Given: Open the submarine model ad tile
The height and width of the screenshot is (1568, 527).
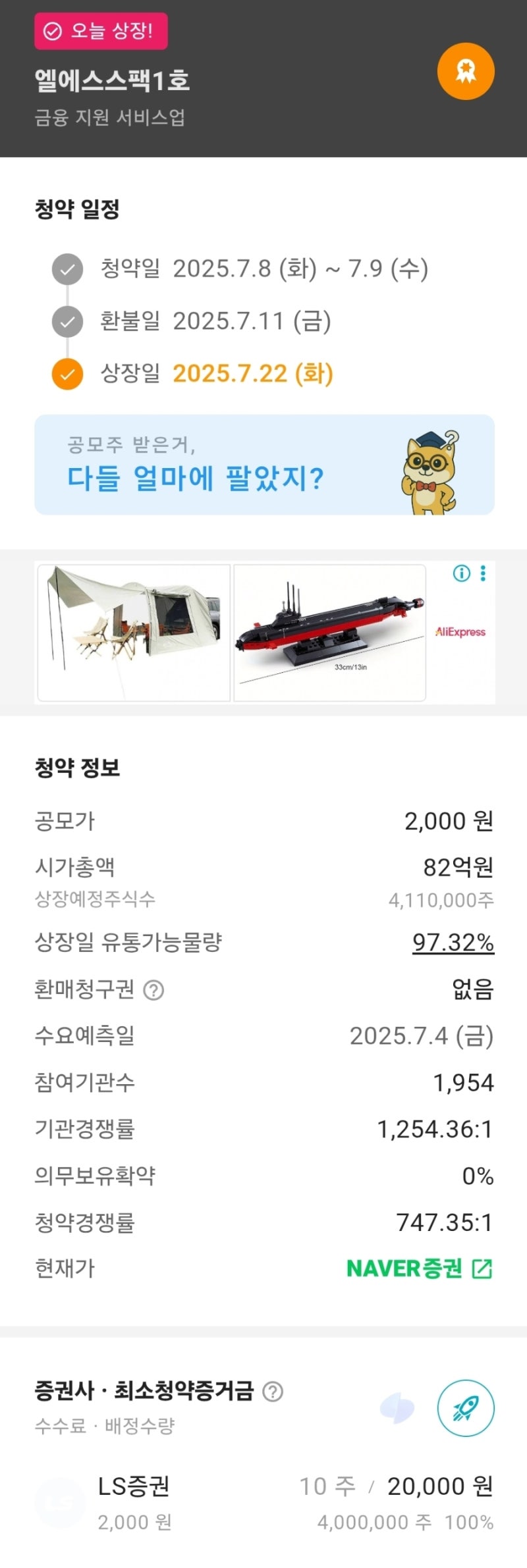Looking at the screenshot, I should [x=329, y=632].
